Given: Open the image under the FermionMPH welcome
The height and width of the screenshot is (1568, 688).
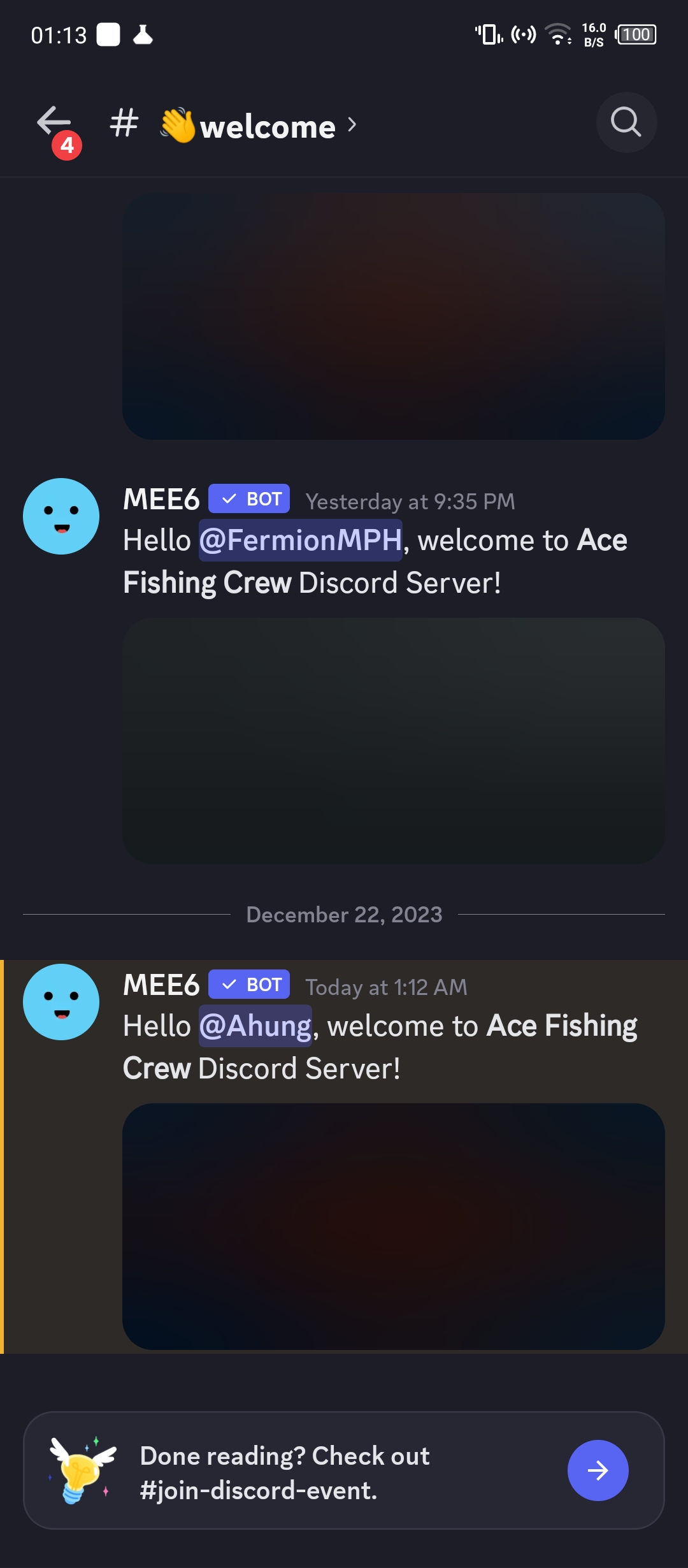Looking at the screenshot, I should click(x=394, y=741).
